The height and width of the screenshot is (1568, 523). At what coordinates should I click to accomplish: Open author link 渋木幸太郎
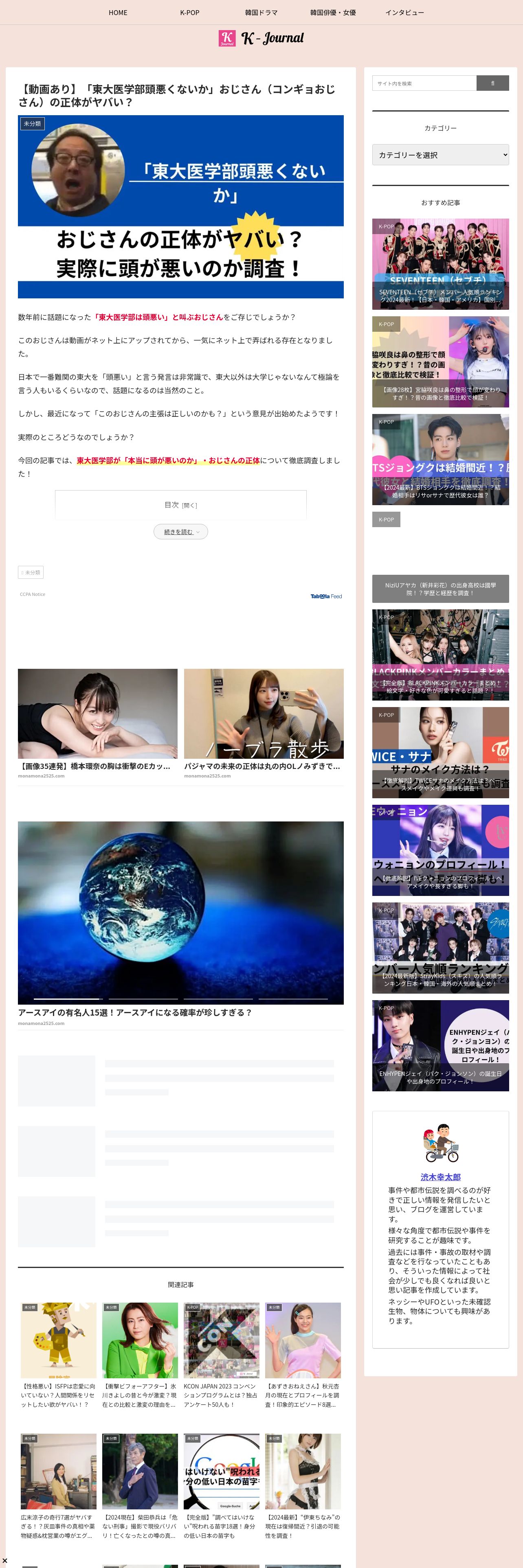point(440,1176)
